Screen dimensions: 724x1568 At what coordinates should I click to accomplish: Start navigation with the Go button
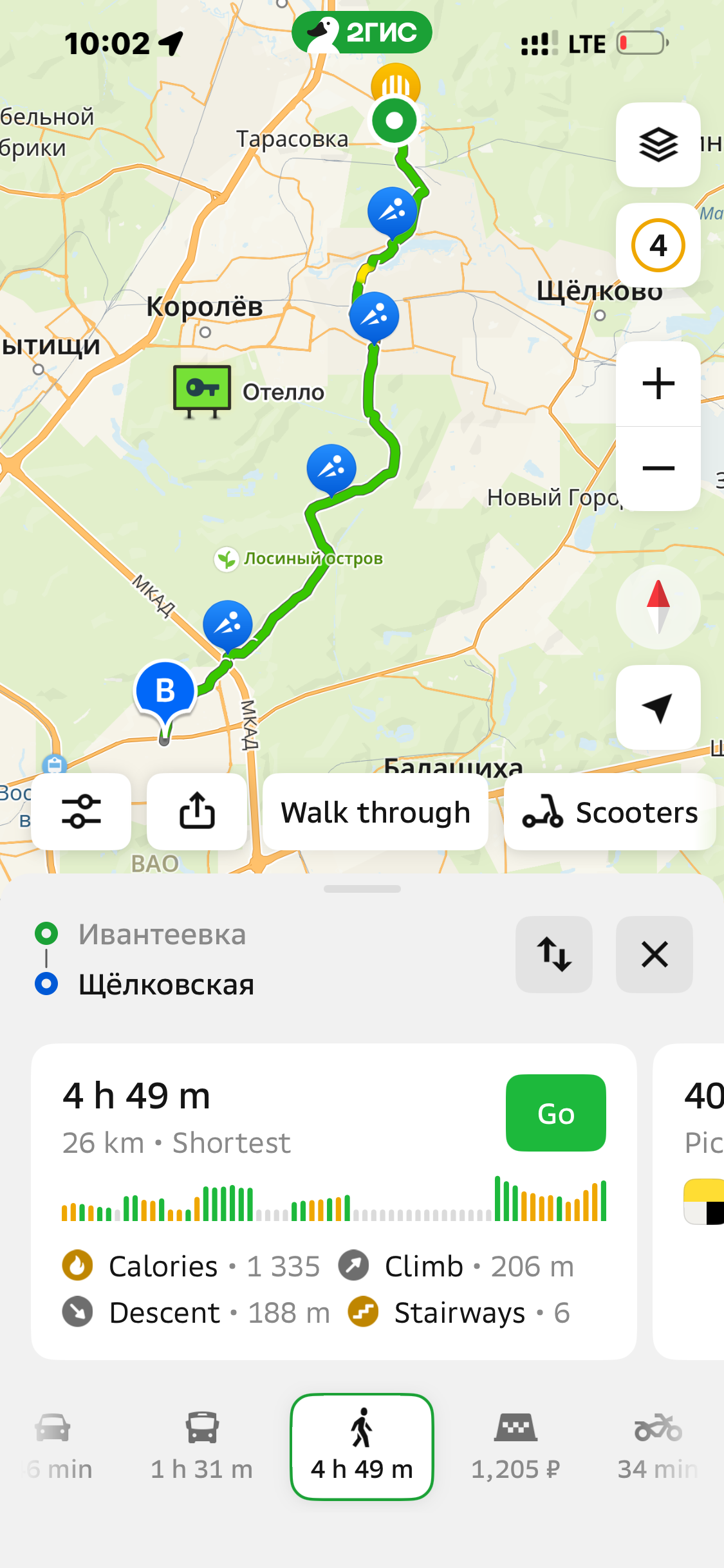point(555,1113)
